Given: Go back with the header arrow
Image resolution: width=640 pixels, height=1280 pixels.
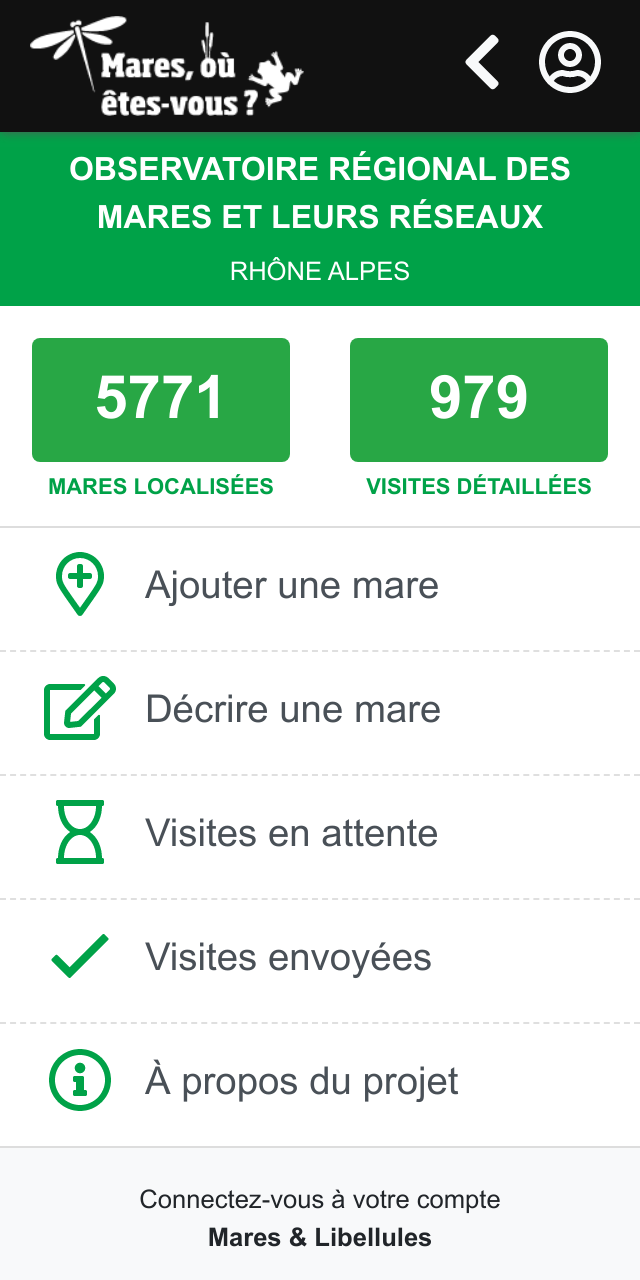Looking at the screenshot, I should (x=483, y=62).
